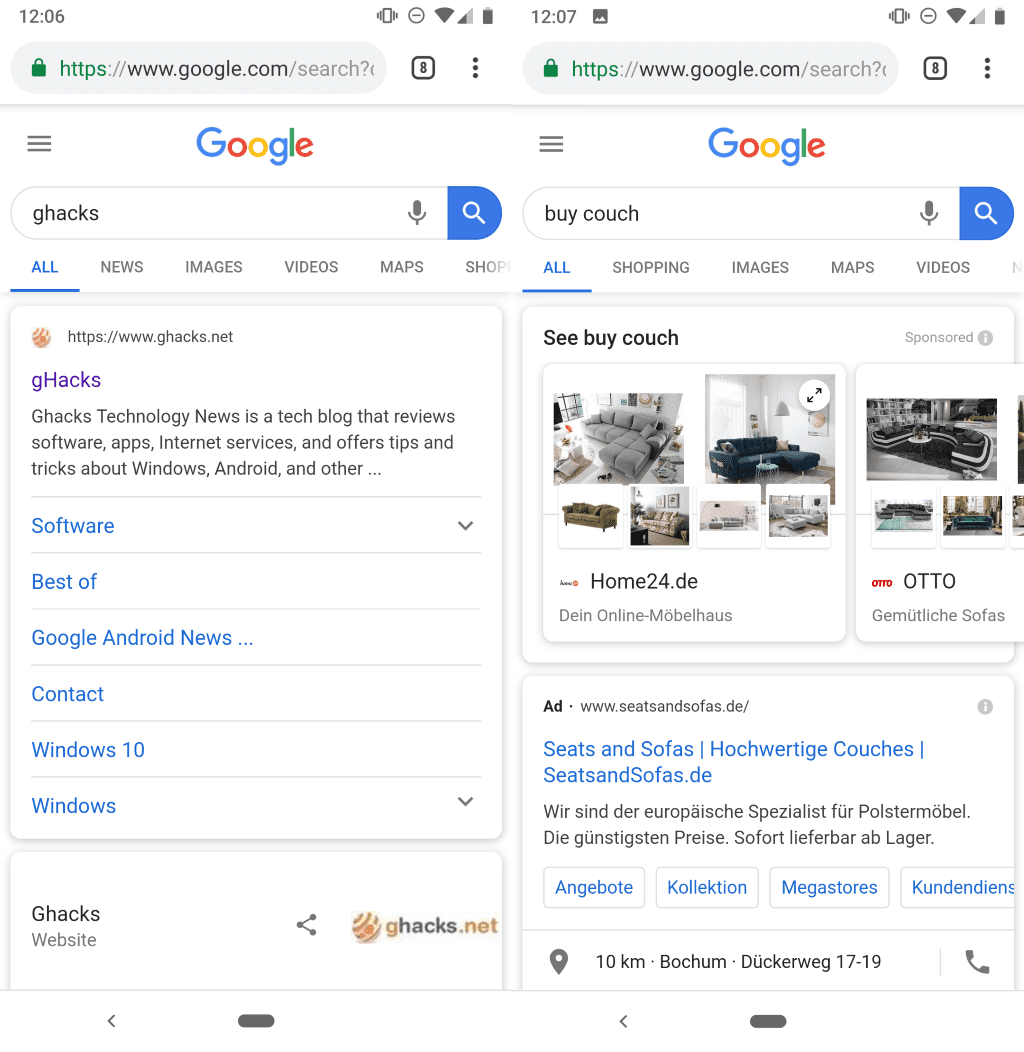The height and width of the screenshot is (1052, 1024).
Task: Tap the search field containing ghacks
Action: coord(210,213)
